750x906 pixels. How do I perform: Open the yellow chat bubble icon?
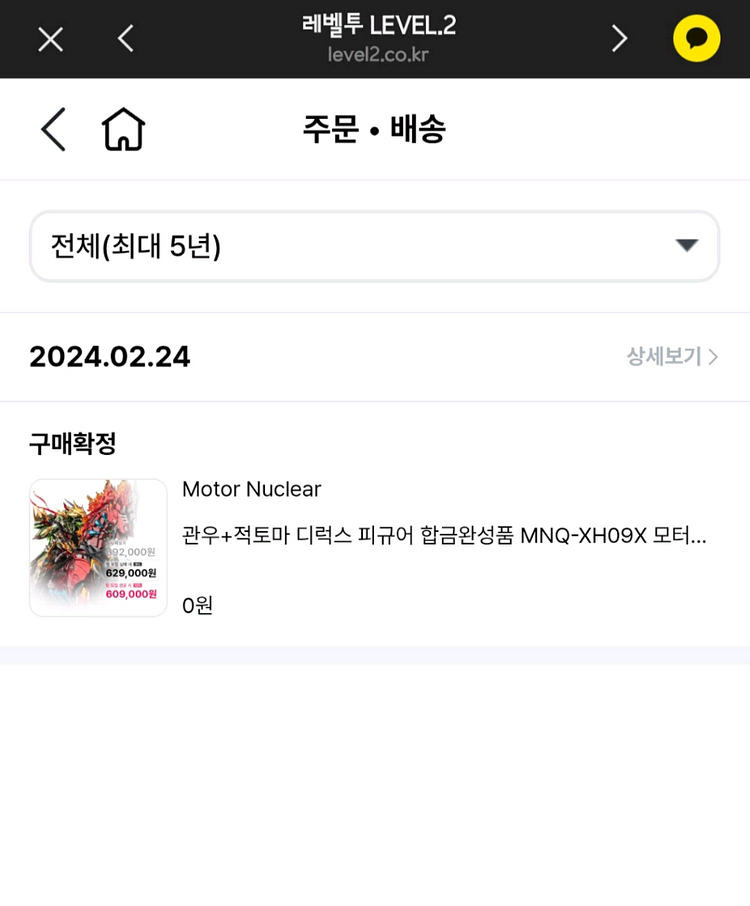click(696, 39)
